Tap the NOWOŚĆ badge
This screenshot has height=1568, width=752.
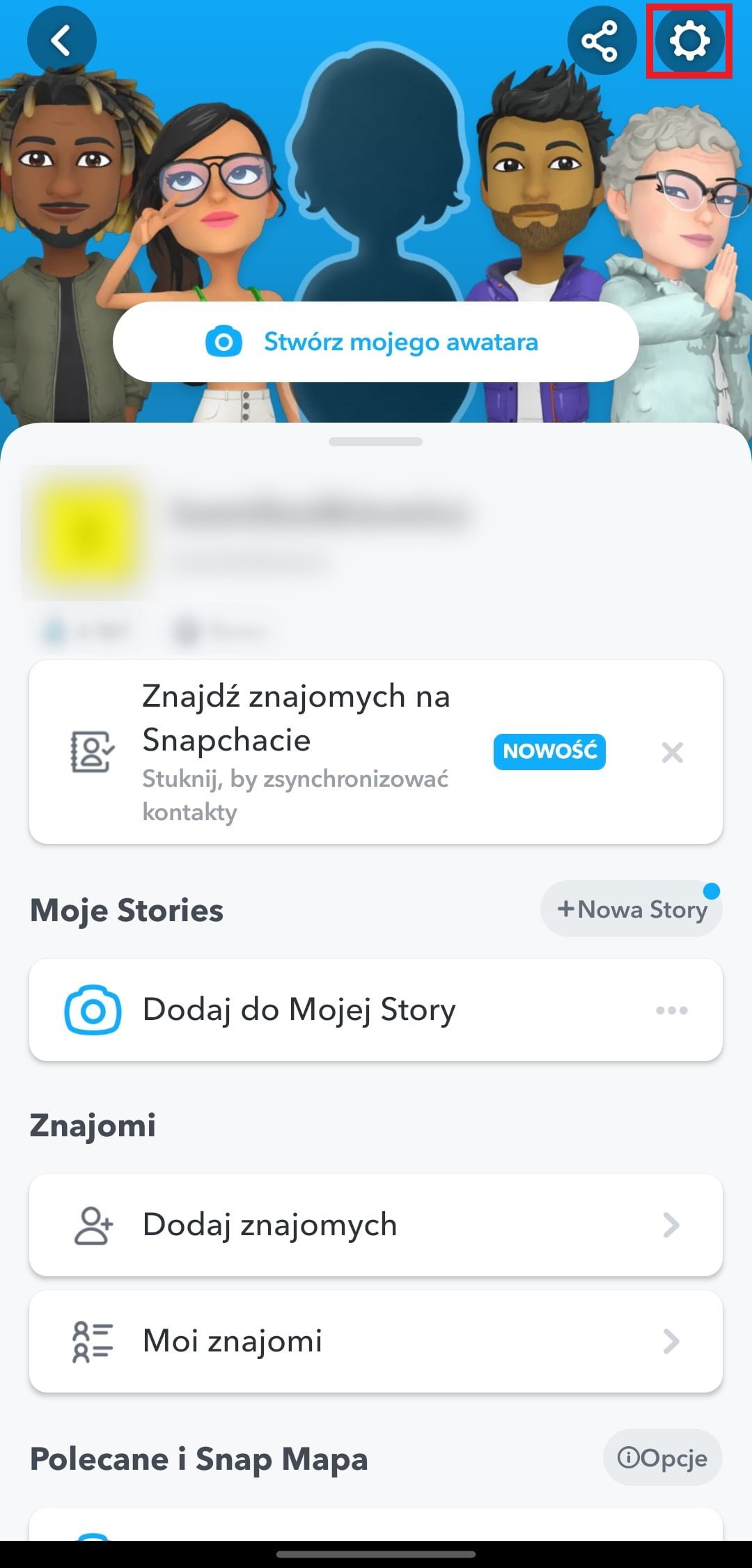(549, 752)
